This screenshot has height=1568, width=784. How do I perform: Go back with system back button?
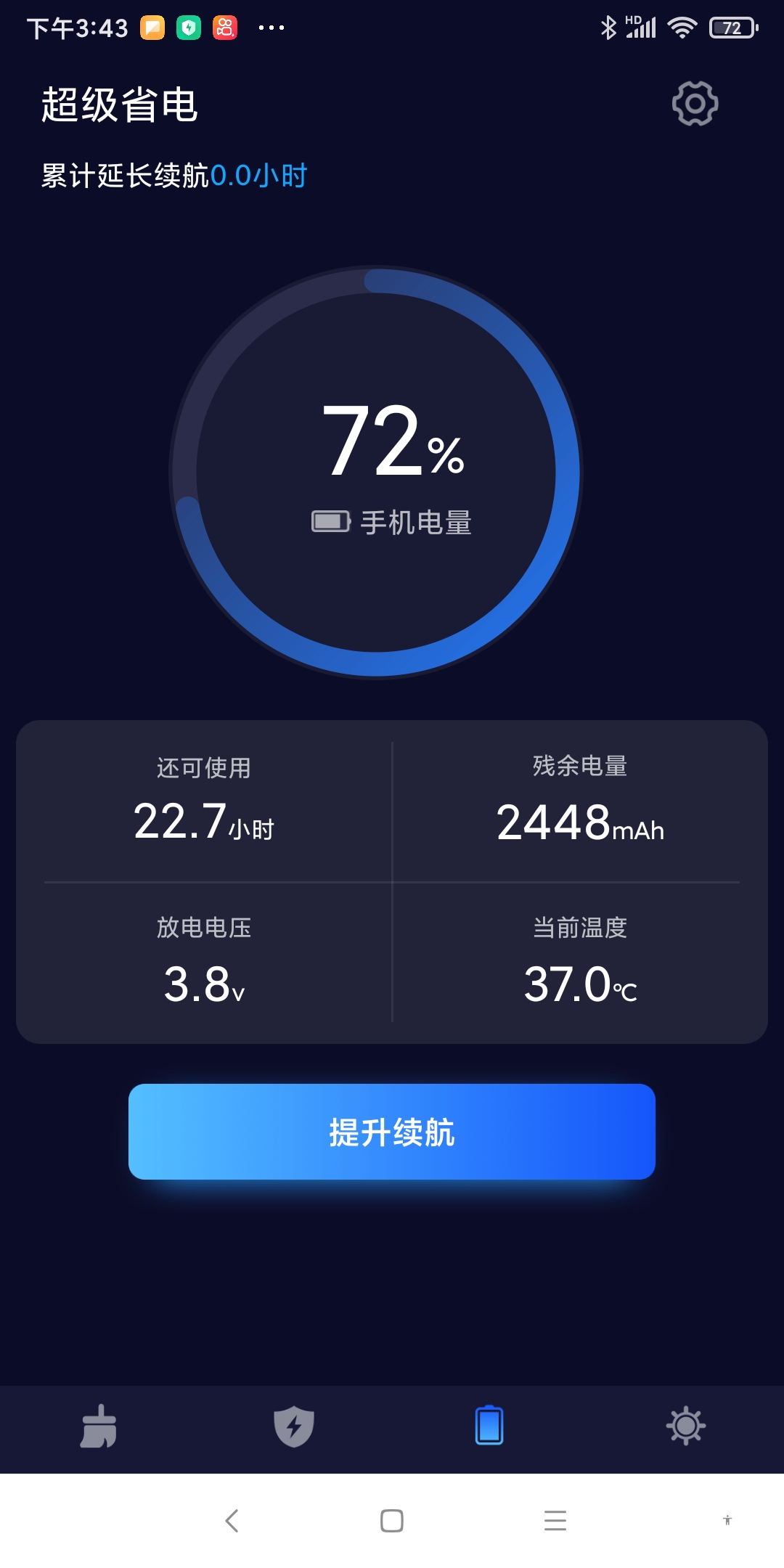pyautogui.click(x=232, y=1520)
